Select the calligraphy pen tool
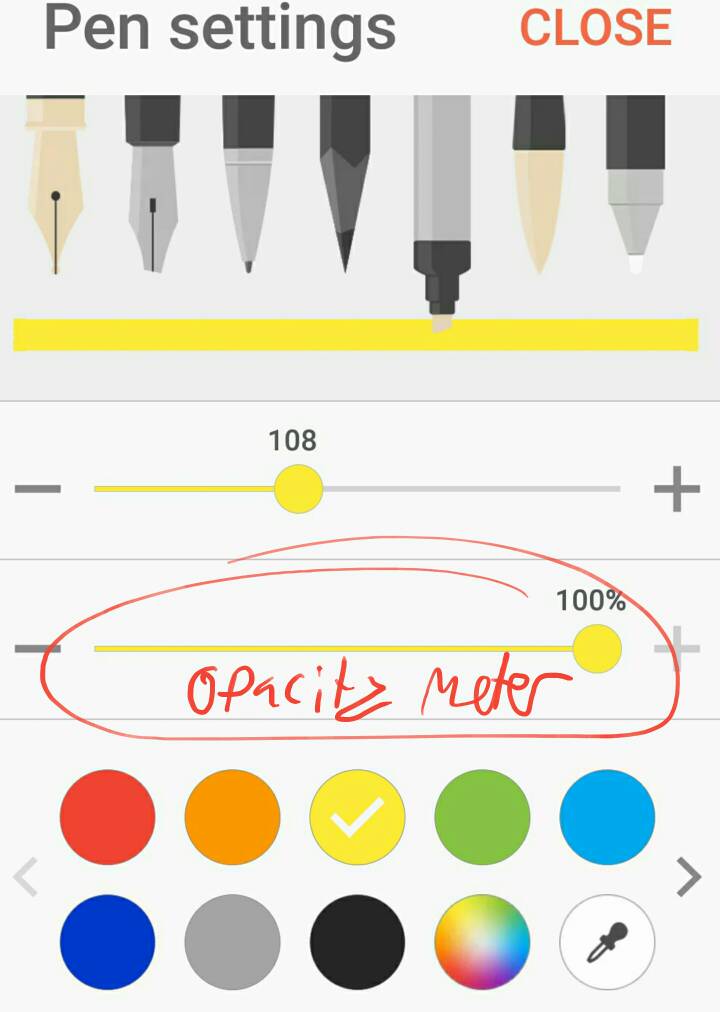This screenshot has width=720, height=1012. coord(152,185)
